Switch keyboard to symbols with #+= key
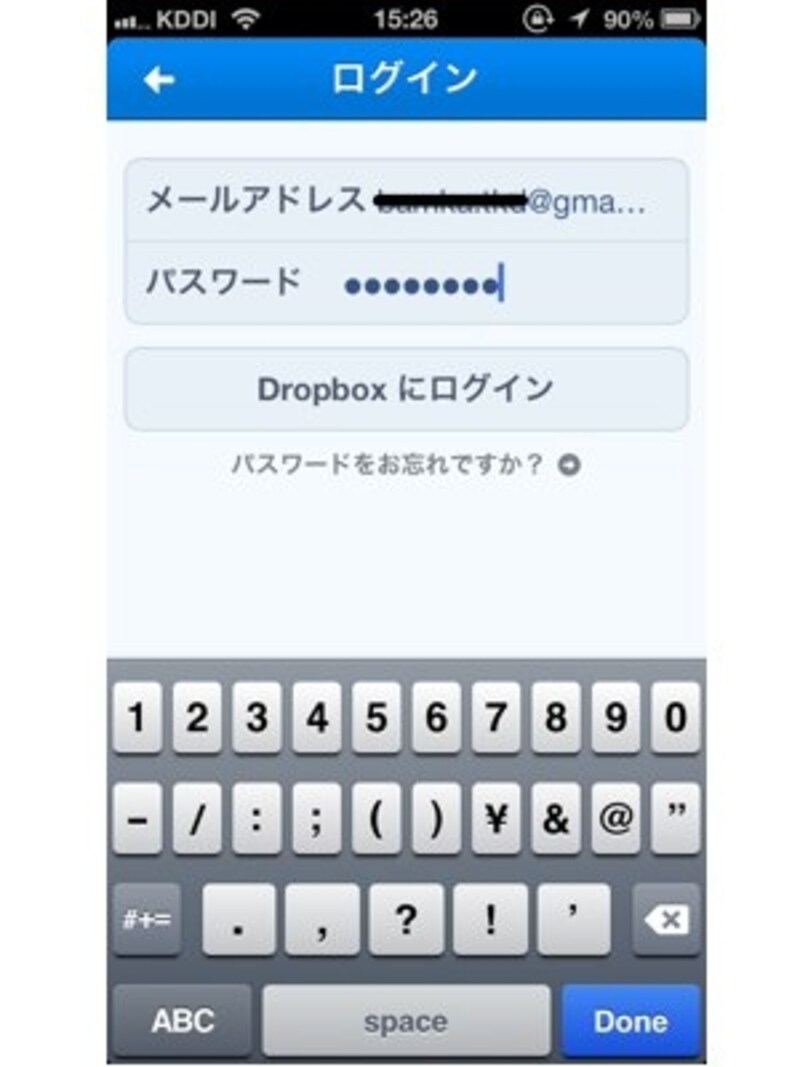 coord(146,919)
